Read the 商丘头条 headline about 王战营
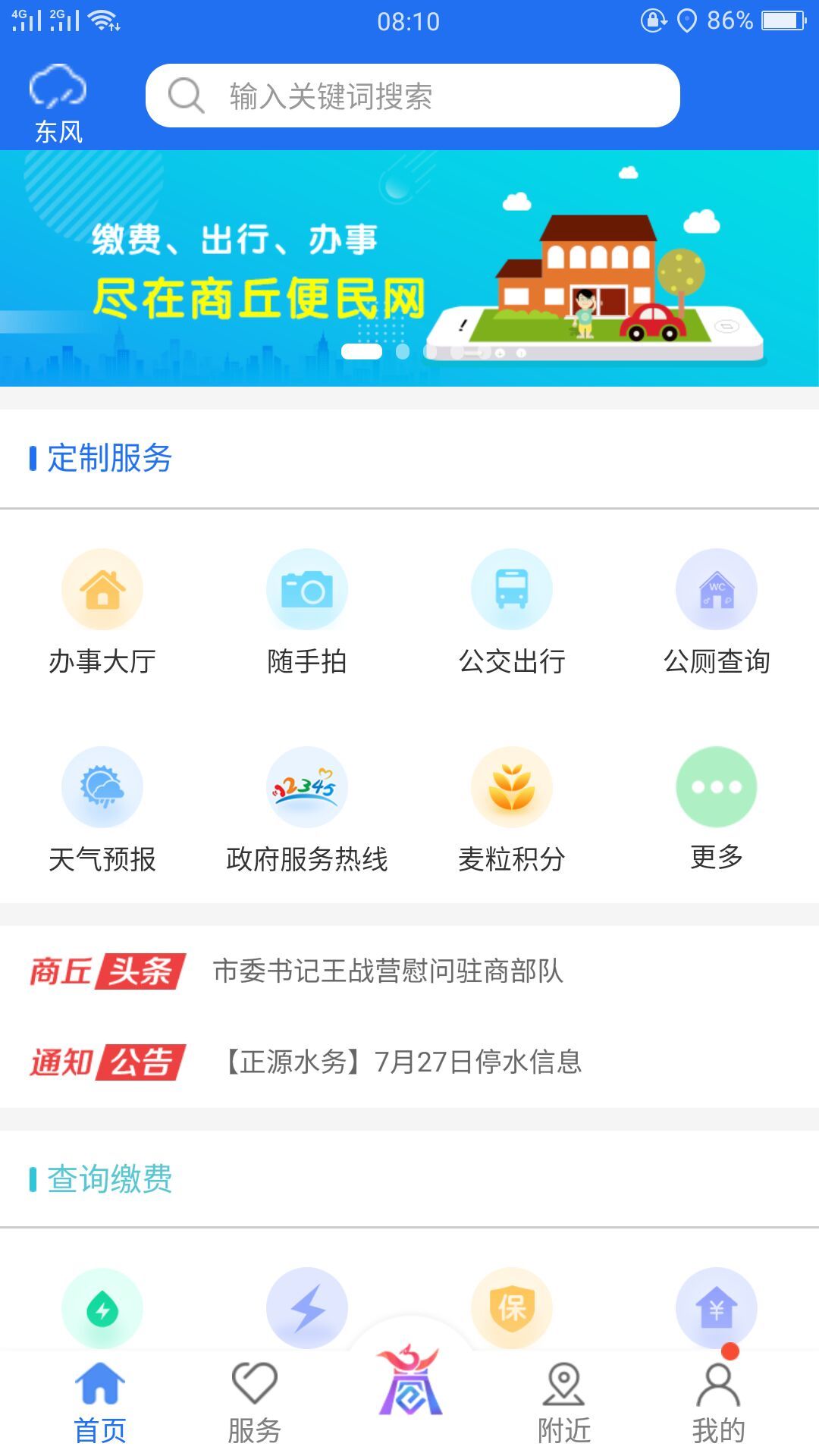The image size is (819, 1456). click(388, 971)
